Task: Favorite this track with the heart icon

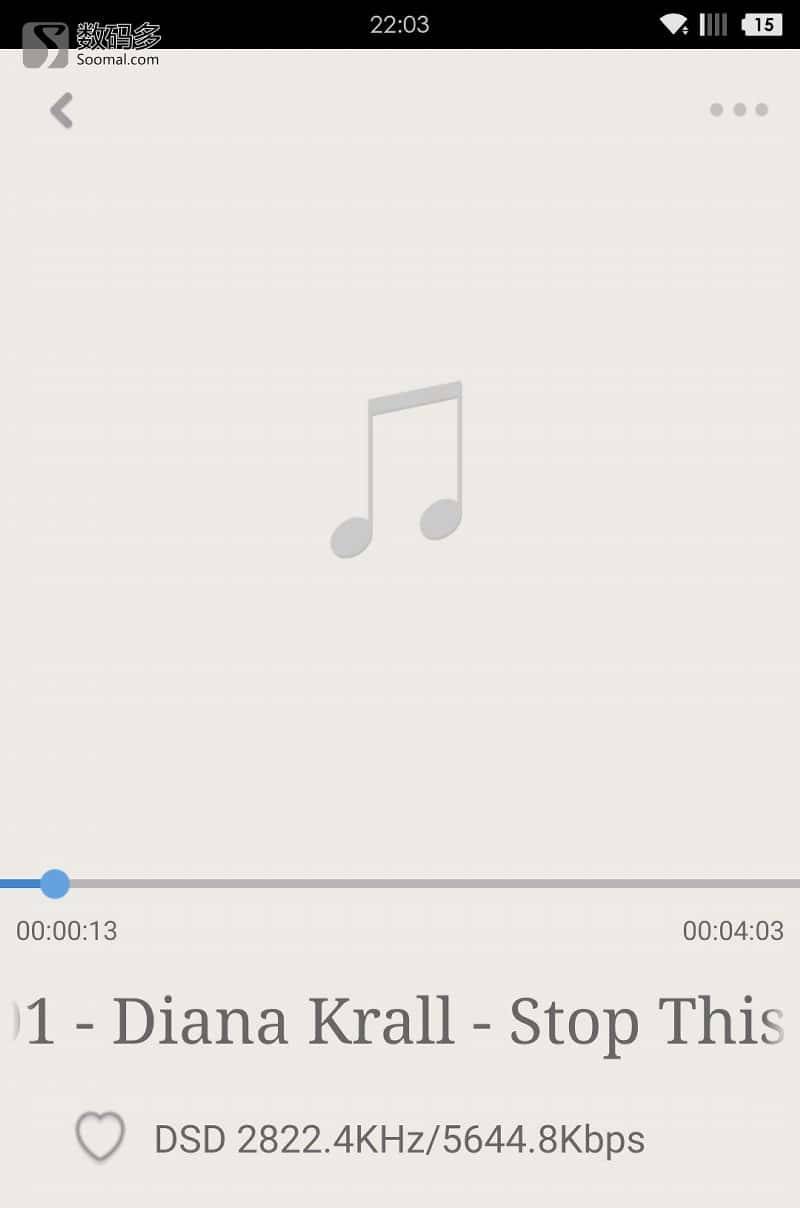Action: (100, 1137)
